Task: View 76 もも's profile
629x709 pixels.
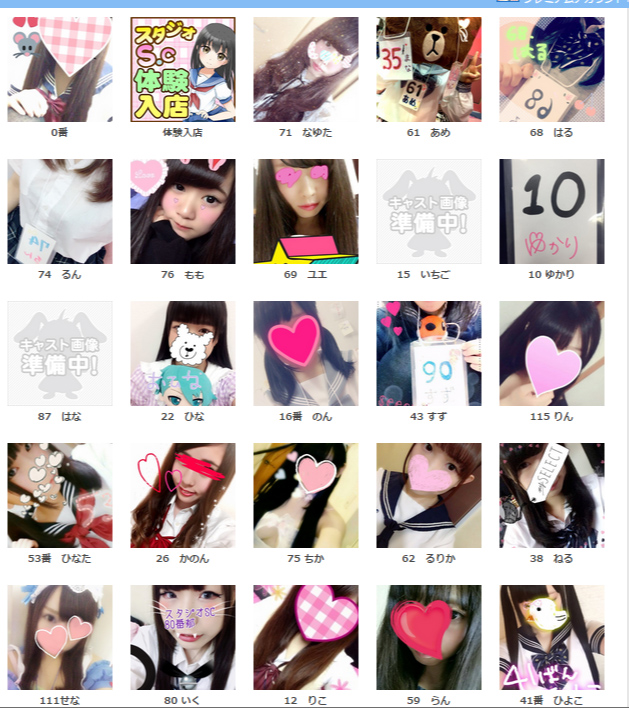Action: pos(183,211)
